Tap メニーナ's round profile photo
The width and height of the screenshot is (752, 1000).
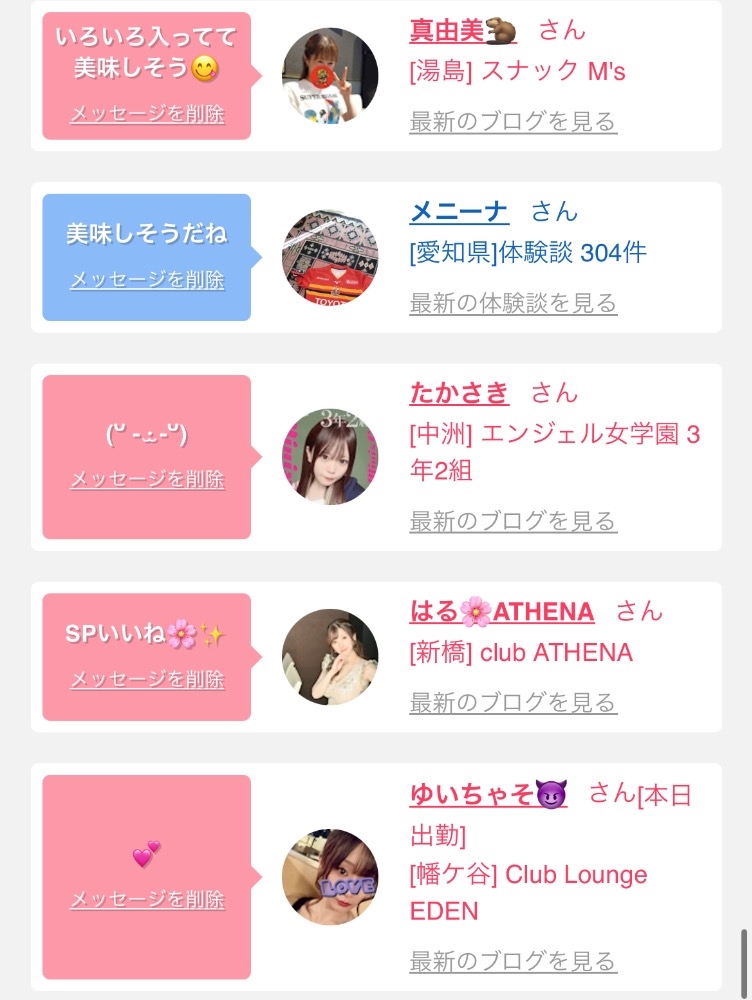(330, 257)
